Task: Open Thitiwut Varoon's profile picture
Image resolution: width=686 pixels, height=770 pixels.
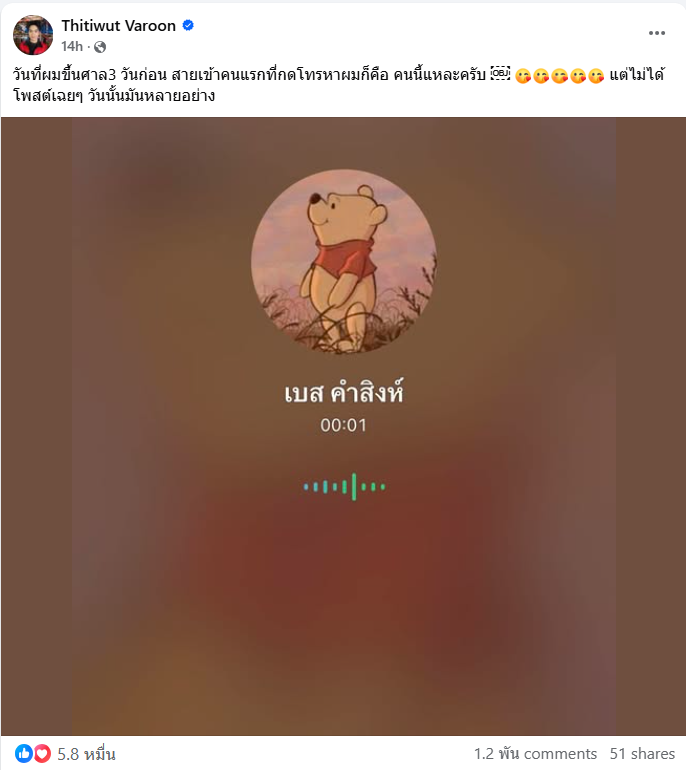Action: (x=33, y=35)
